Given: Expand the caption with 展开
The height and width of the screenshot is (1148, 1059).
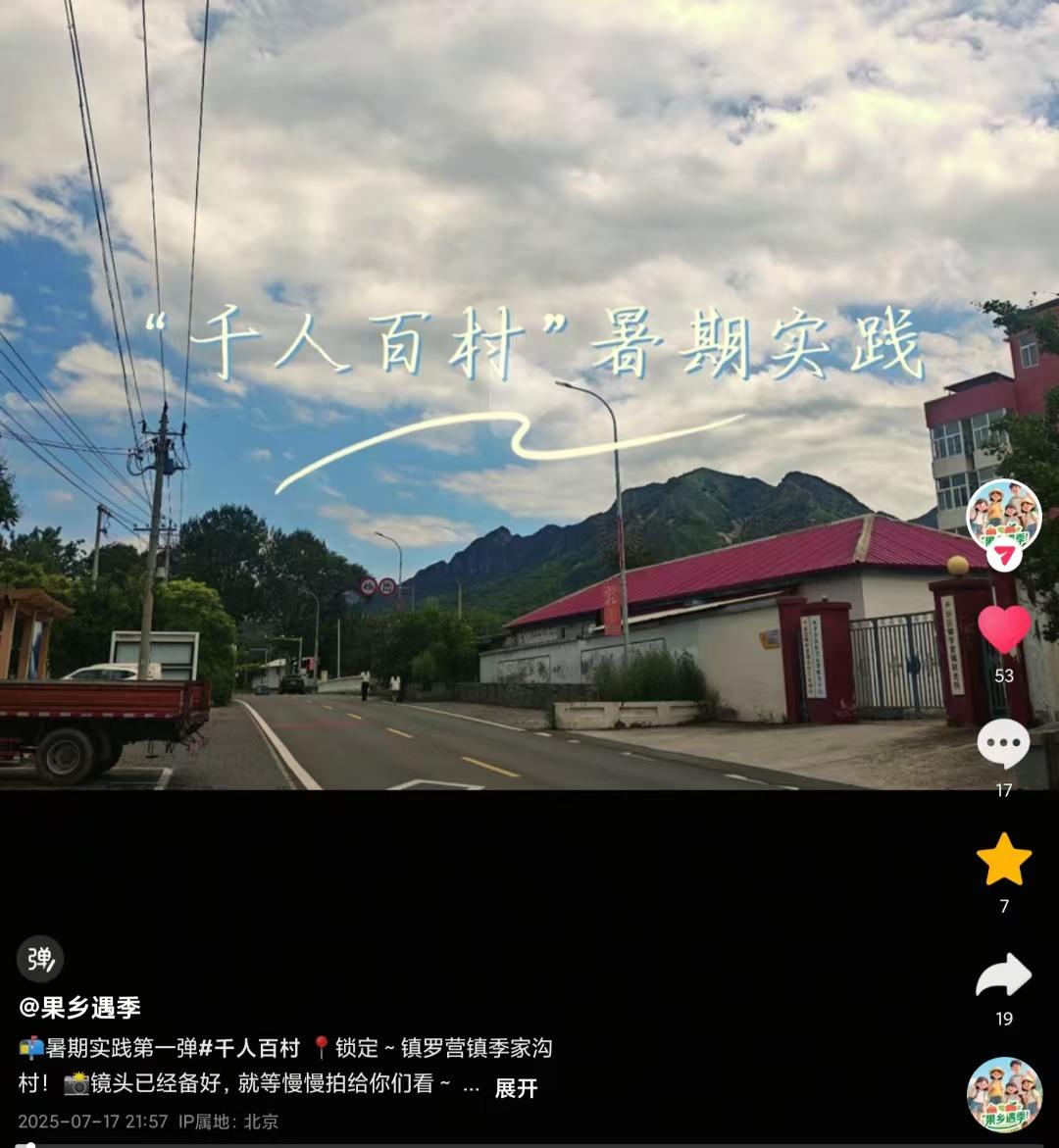Looking at the screenshot, I should [516, 1087].
